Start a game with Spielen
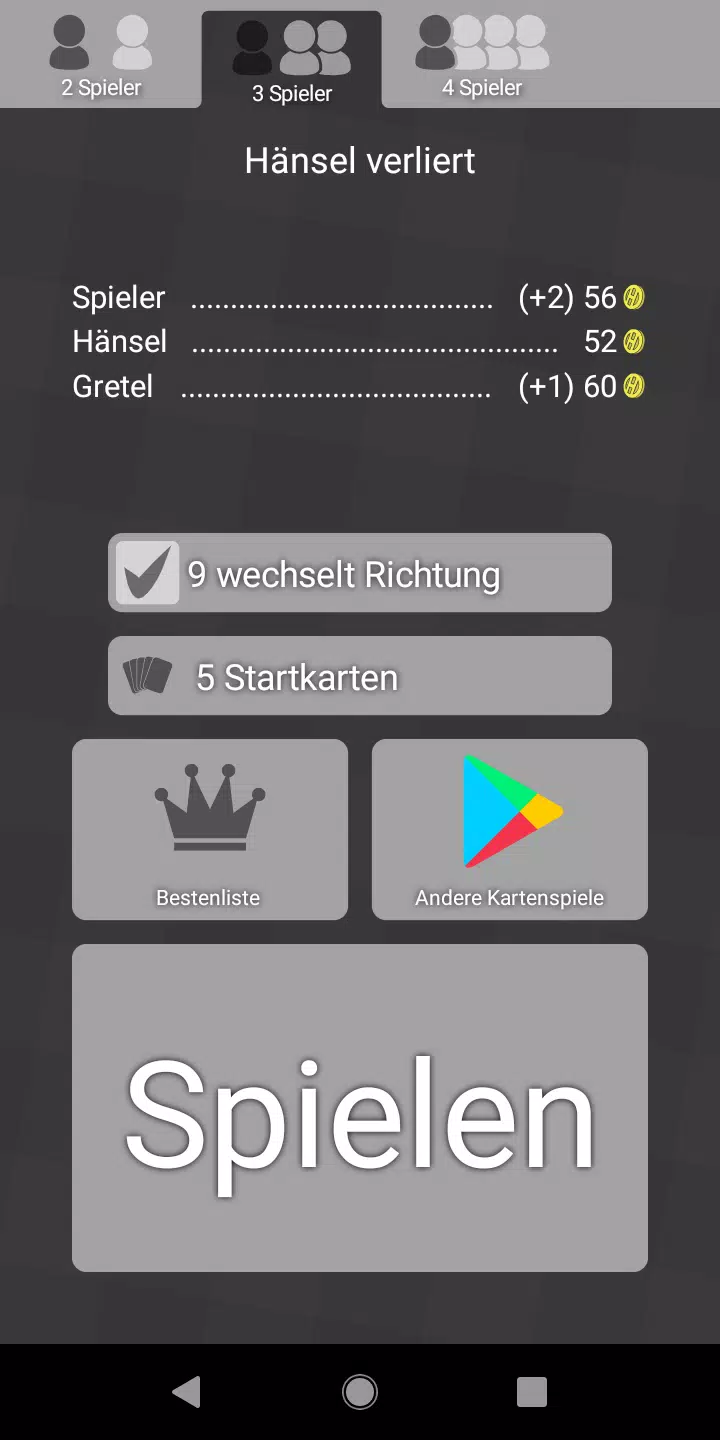Image resolution: width=720 pixels, height=1440 pixels. tap(359, 1107)
